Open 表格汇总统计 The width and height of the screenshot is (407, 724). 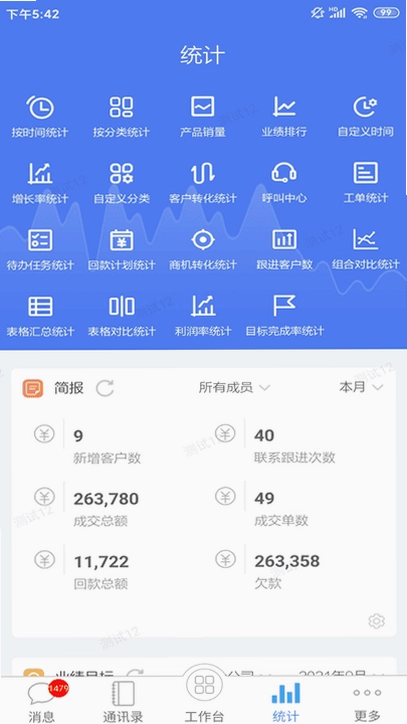(x=40, y=315)
